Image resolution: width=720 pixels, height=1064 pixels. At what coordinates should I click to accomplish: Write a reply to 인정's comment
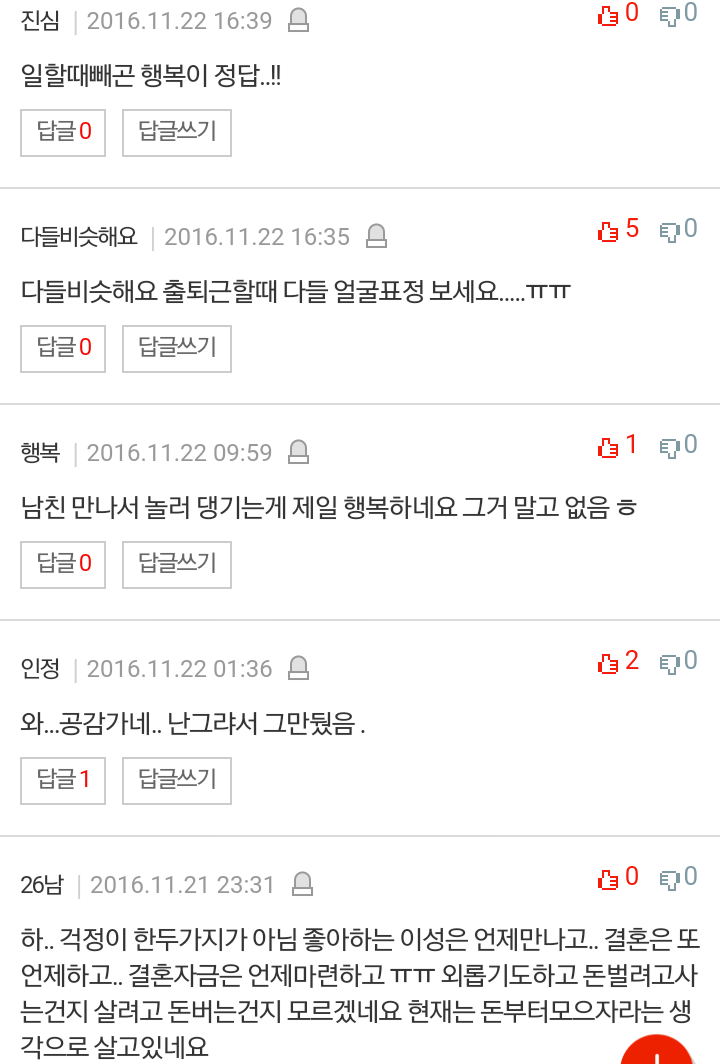tap(177, 780)
